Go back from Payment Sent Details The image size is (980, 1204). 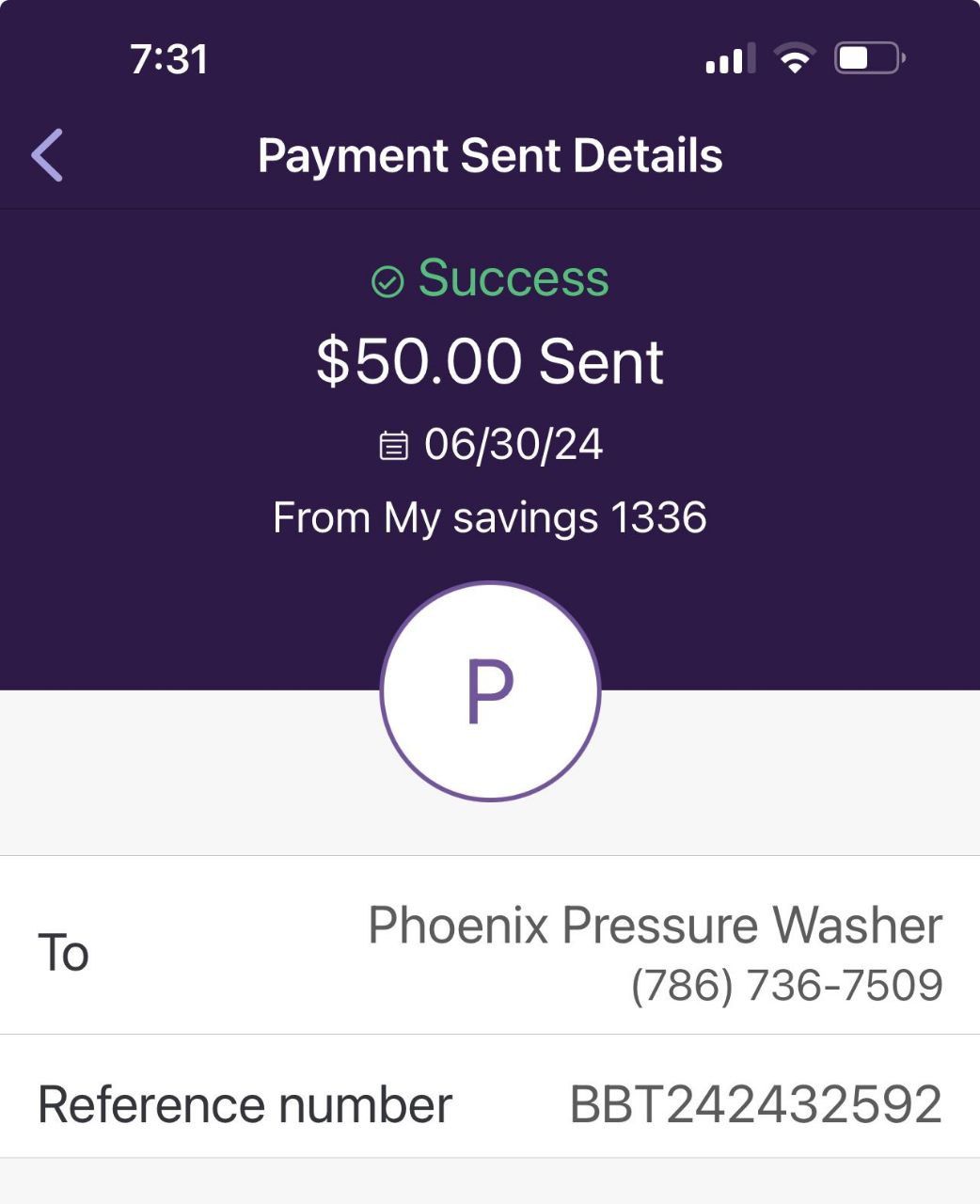47,155
